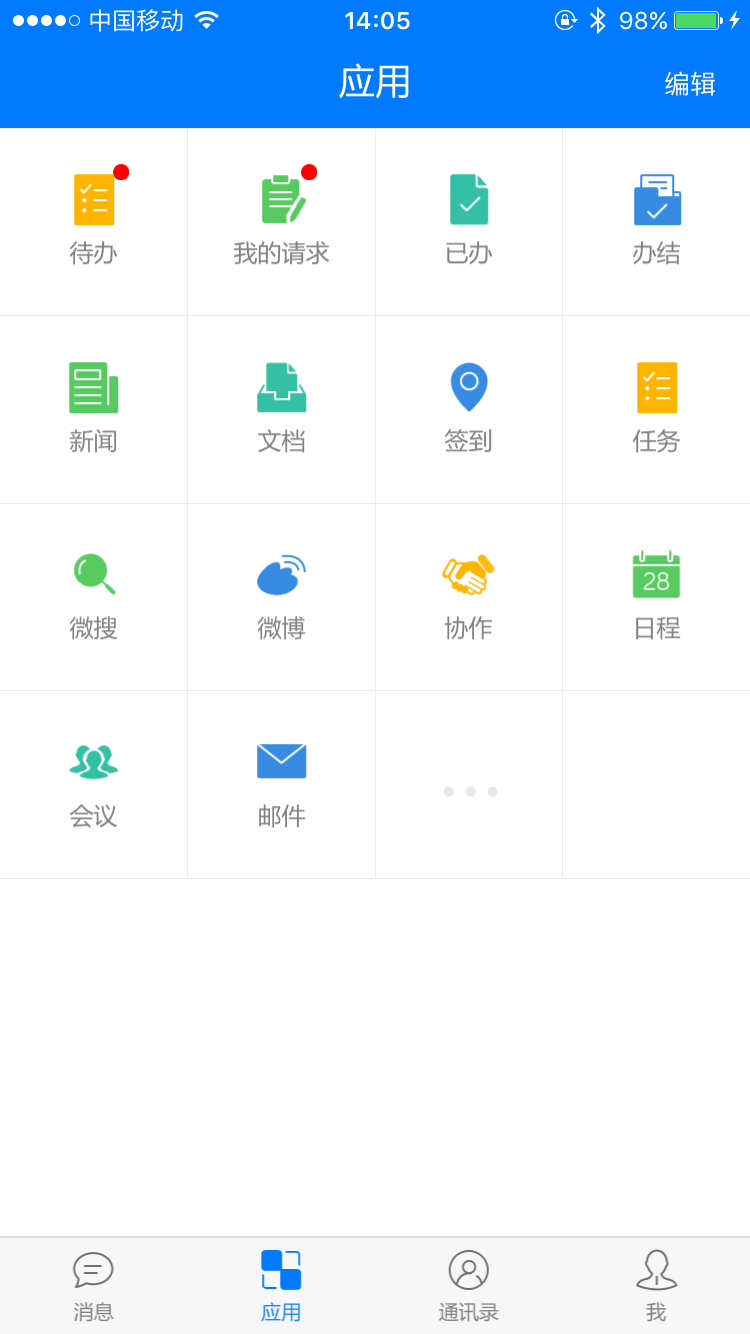Switch to the 消息 tab
Image resolution: width=750 pixels, height=1334 pixels.
[x=94, y=1286]
